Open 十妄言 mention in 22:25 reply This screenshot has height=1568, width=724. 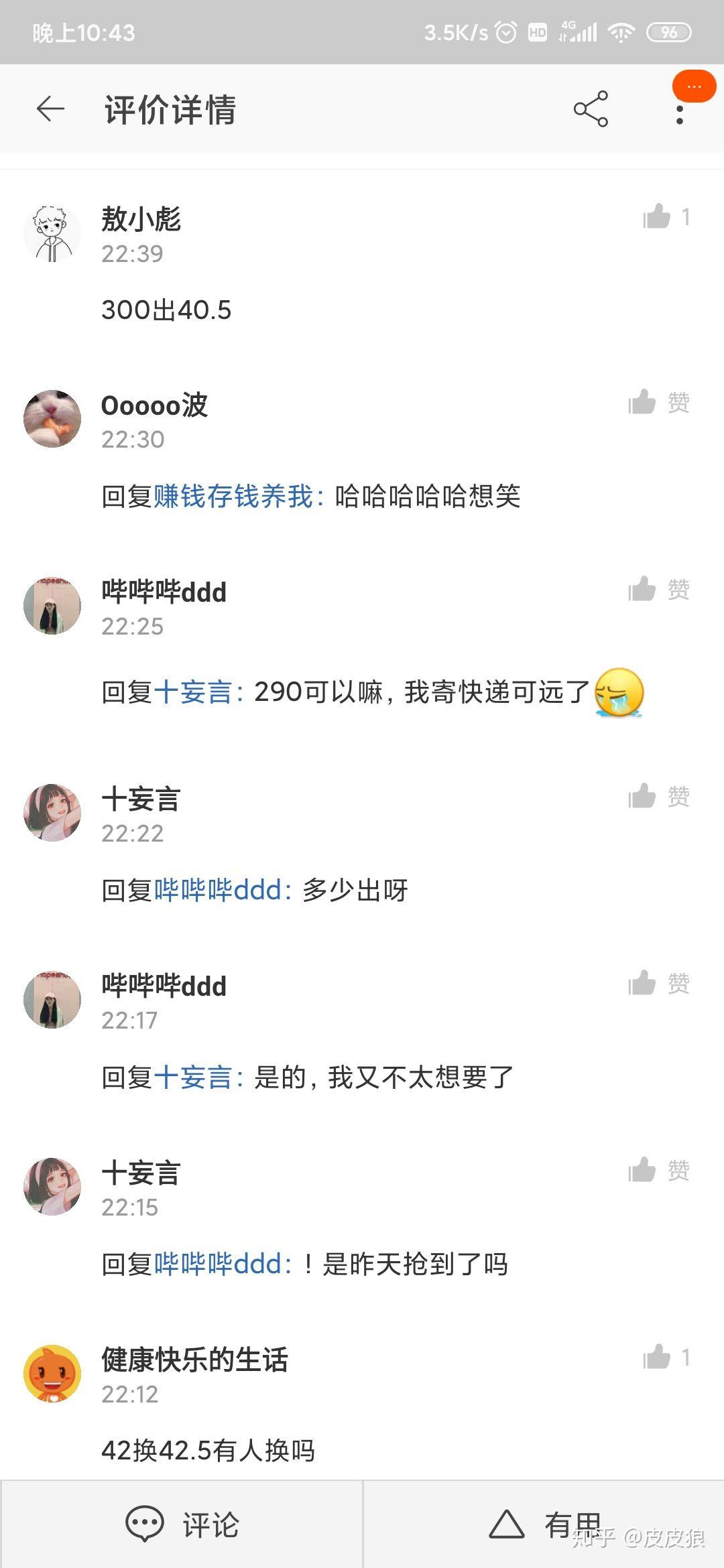tap(193, 692)
